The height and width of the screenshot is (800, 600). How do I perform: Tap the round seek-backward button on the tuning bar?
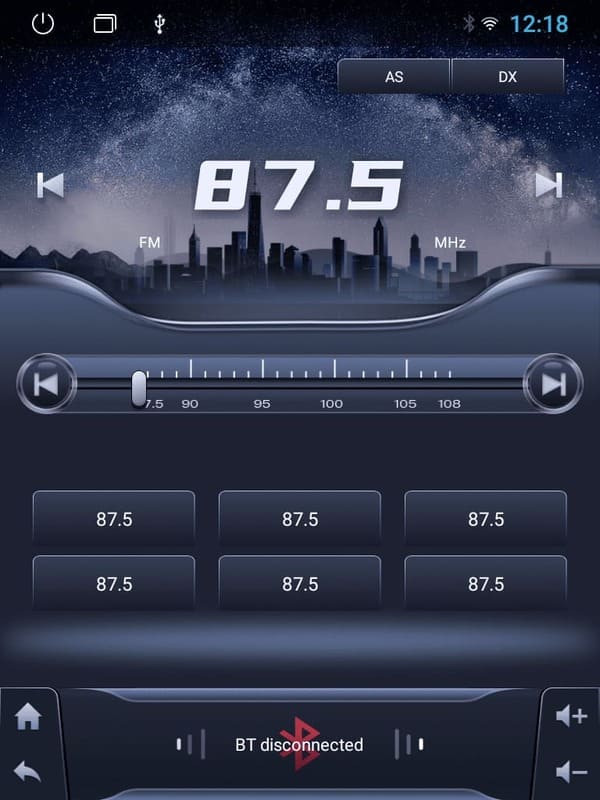click(46, 384)
